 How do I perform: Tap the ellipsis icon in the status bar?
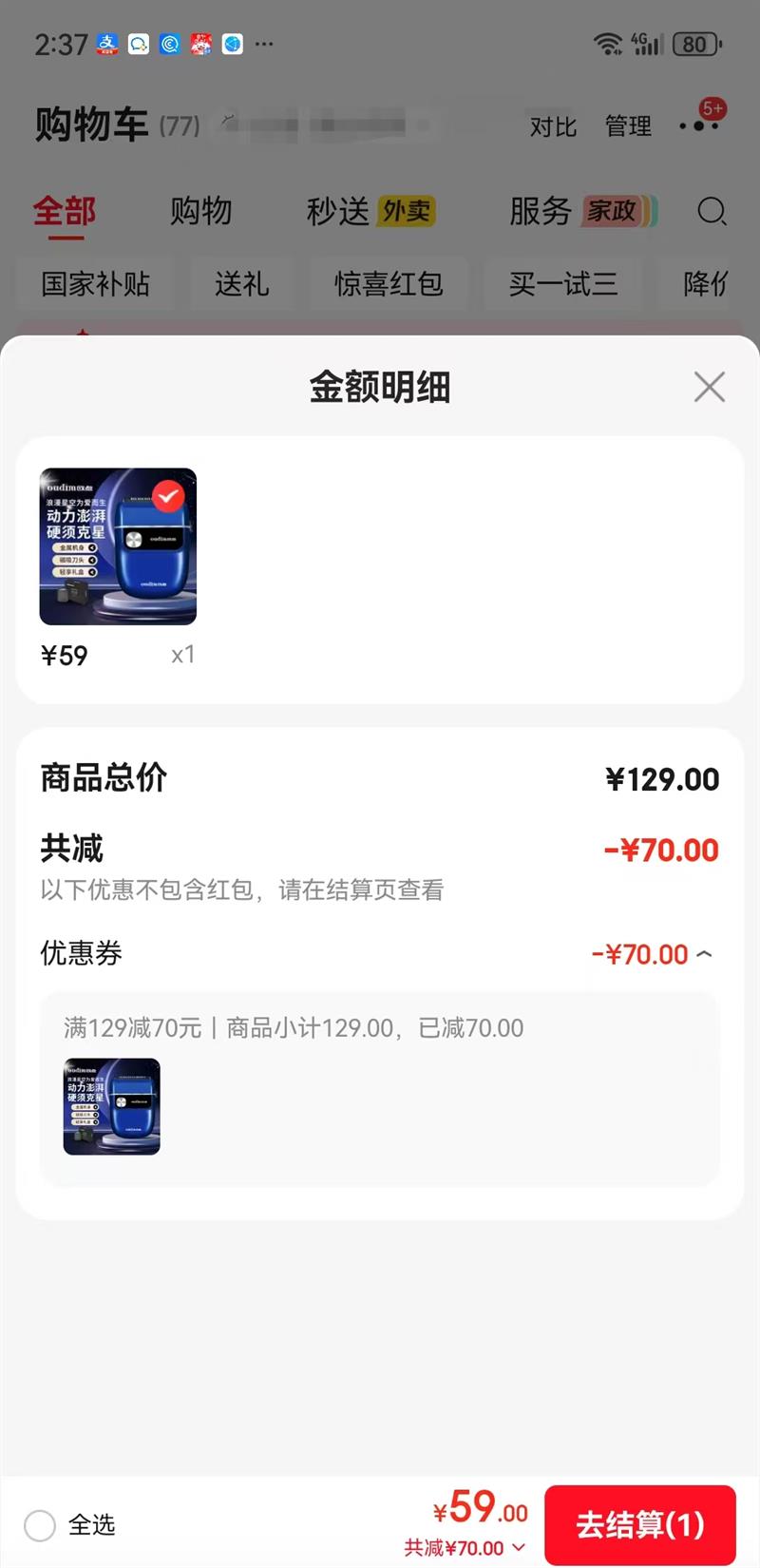coord(263,44)
